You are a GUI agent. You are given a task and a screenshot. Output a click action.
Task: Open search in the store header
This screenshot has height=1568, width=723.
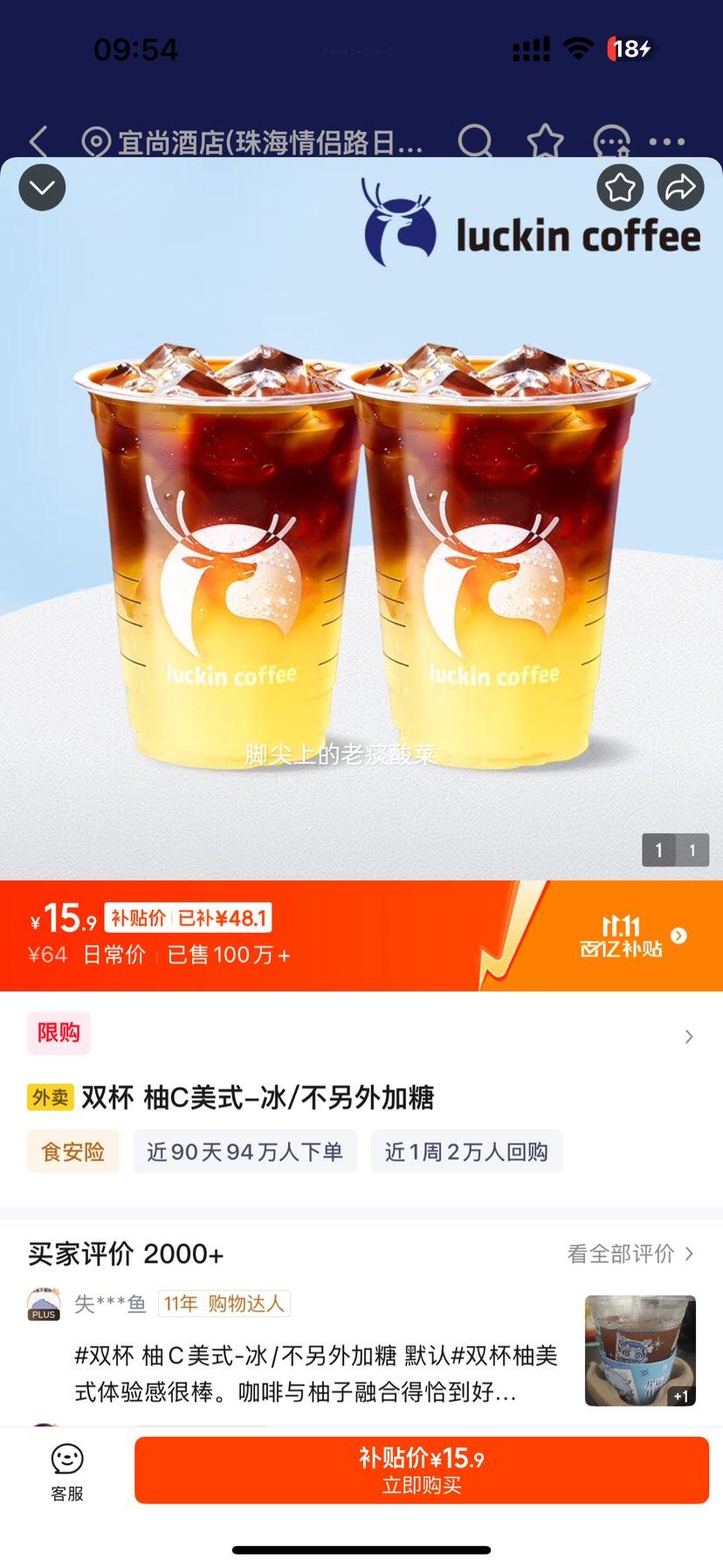[x=475, y=142]
